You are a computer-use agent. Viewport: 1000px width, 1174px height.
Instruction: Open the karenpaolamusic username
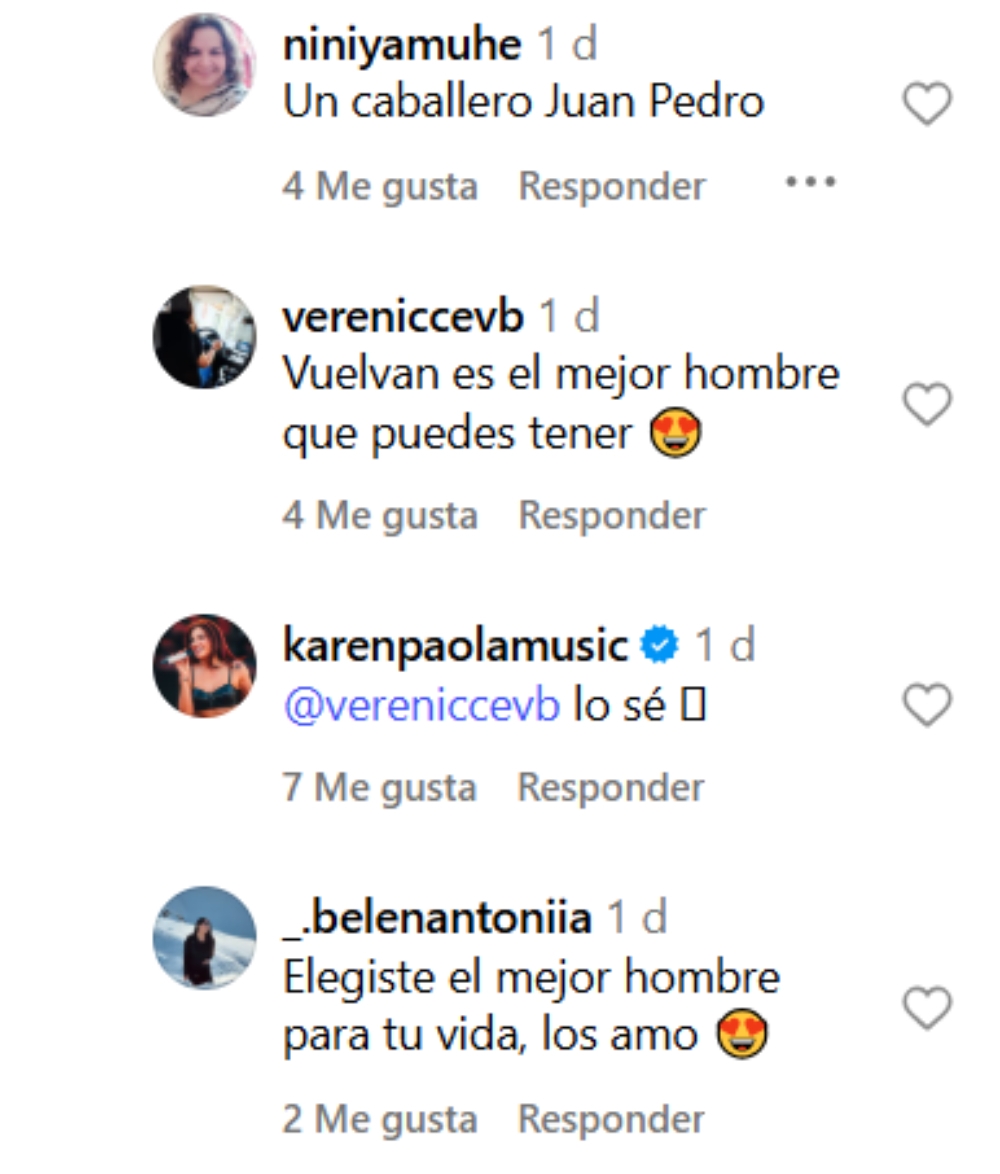click(455, 646)
